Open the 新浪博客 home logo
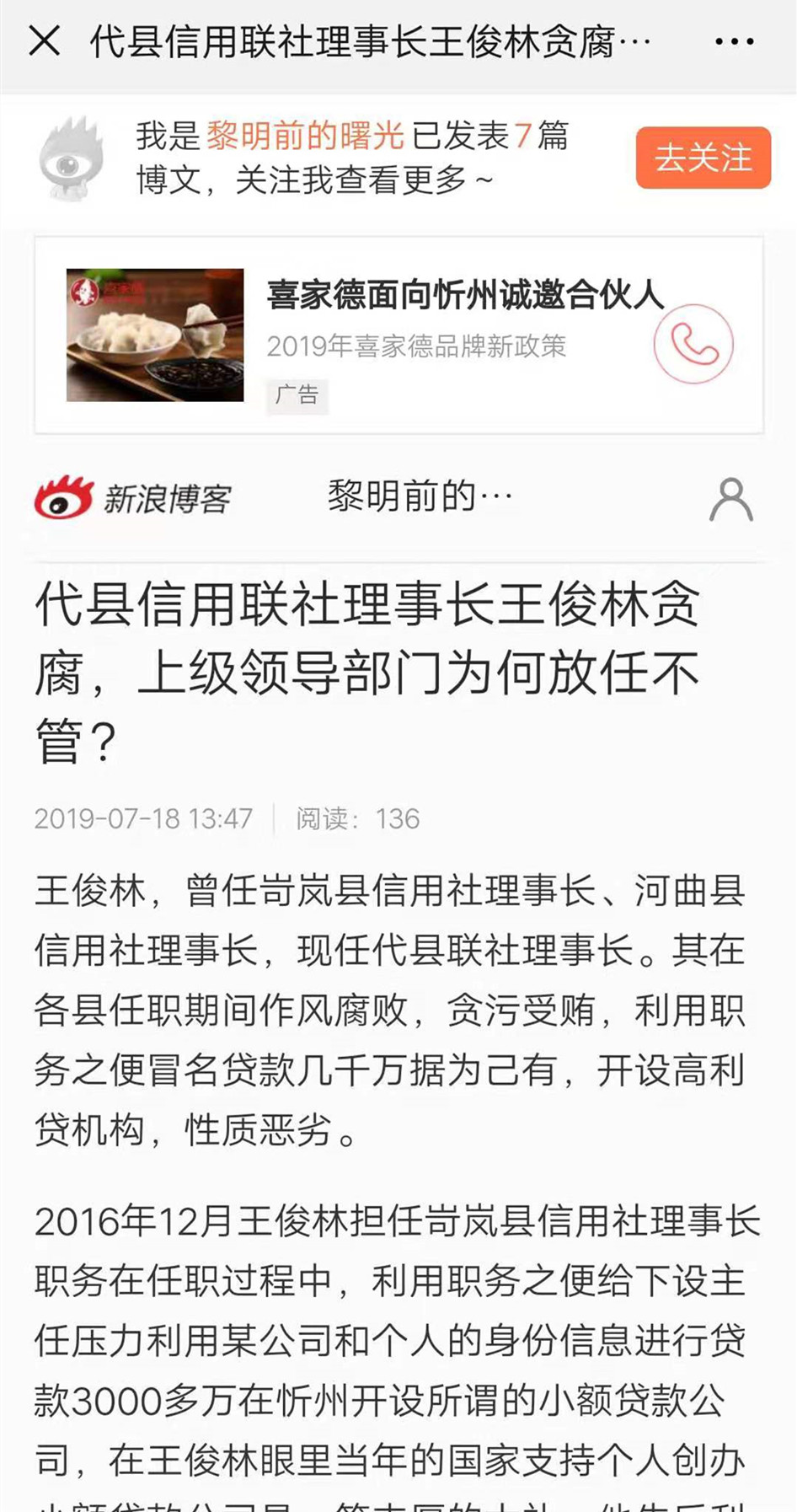This screenshot has width=797, height=1512. point(132,498)
